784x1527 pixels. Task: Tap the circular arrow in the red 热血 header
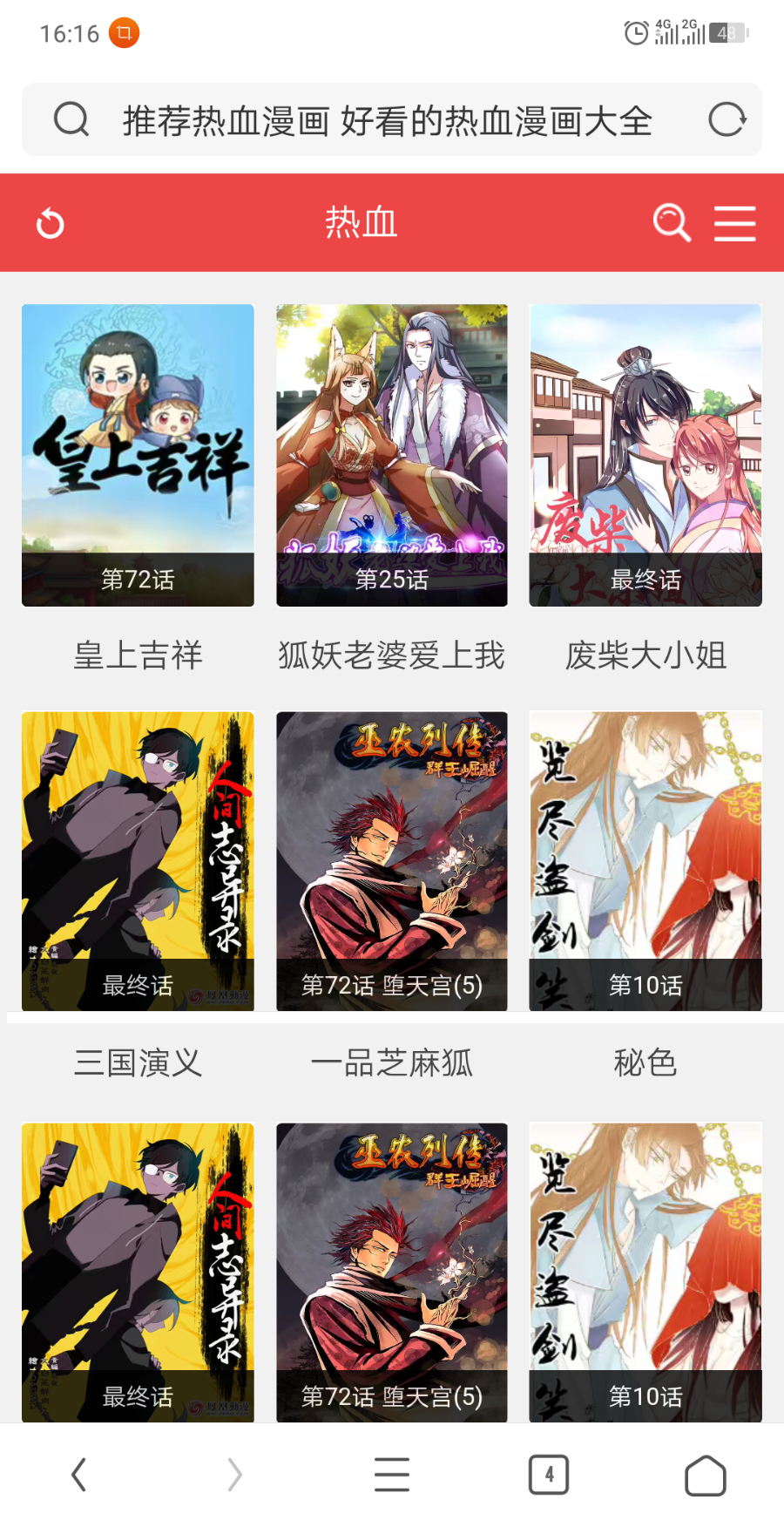tap(51, 223)
